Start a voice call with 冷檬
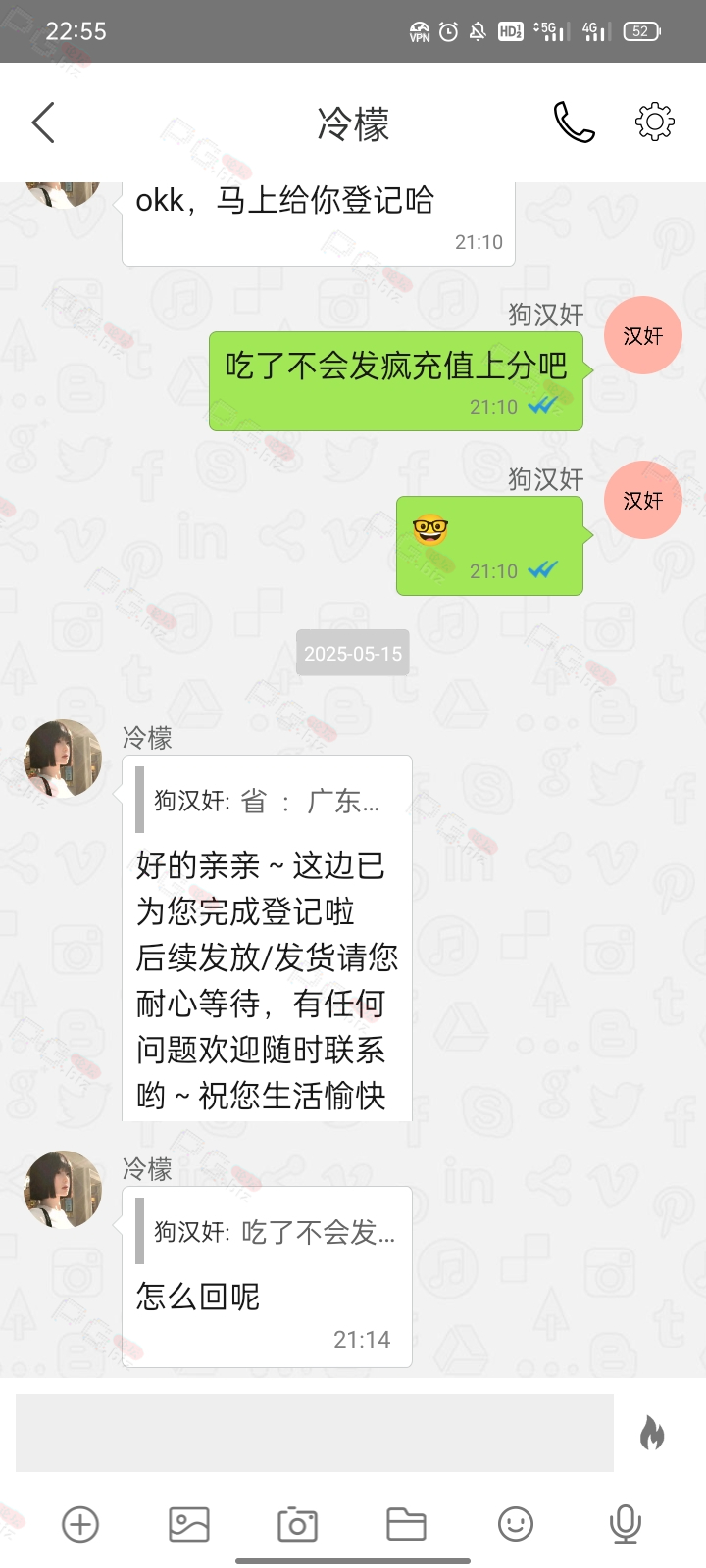Viewport: 706px width, 1568px height. pos(574,122)
